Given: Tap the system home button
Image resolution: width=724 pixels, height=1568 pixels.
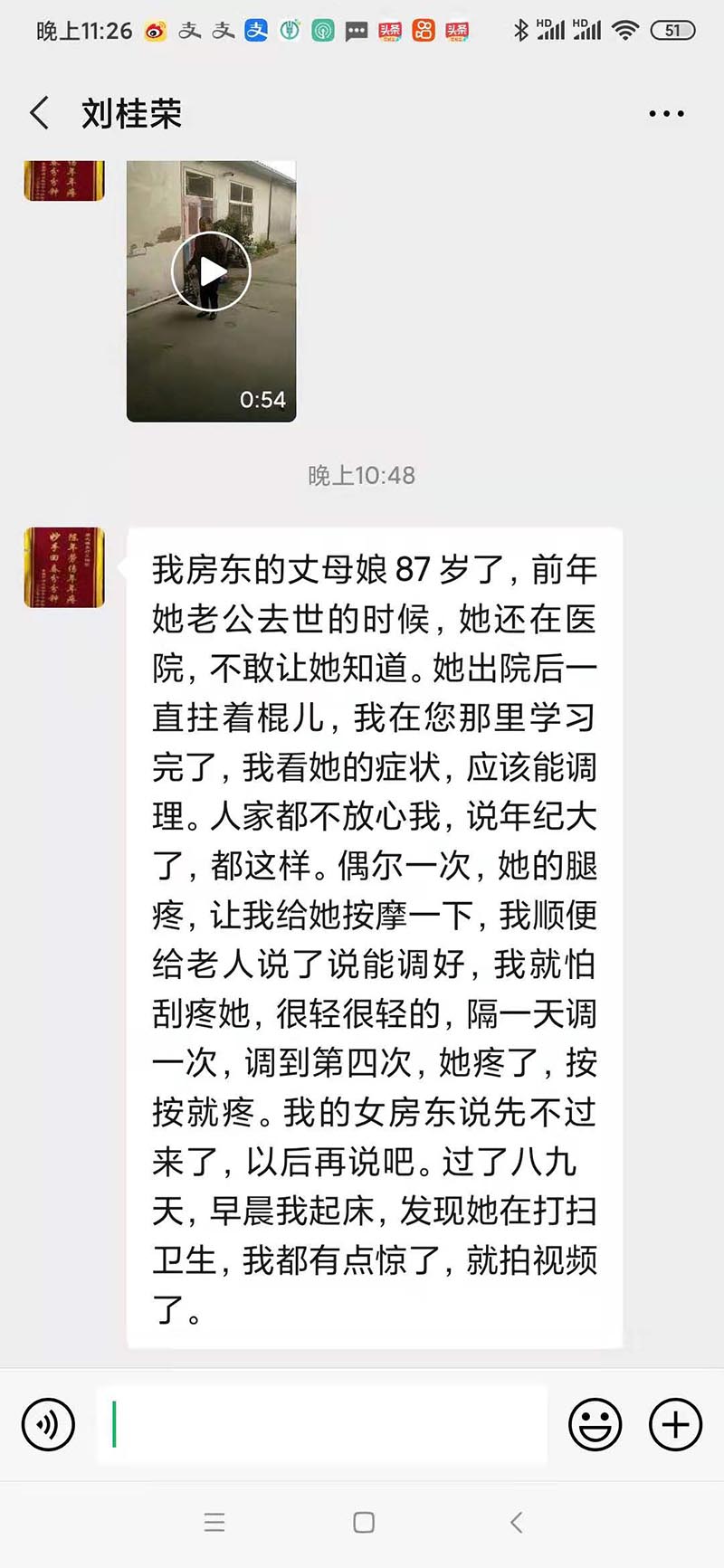Looking at the screenshot, I should pyautogui.click(x=363, y=1523).
